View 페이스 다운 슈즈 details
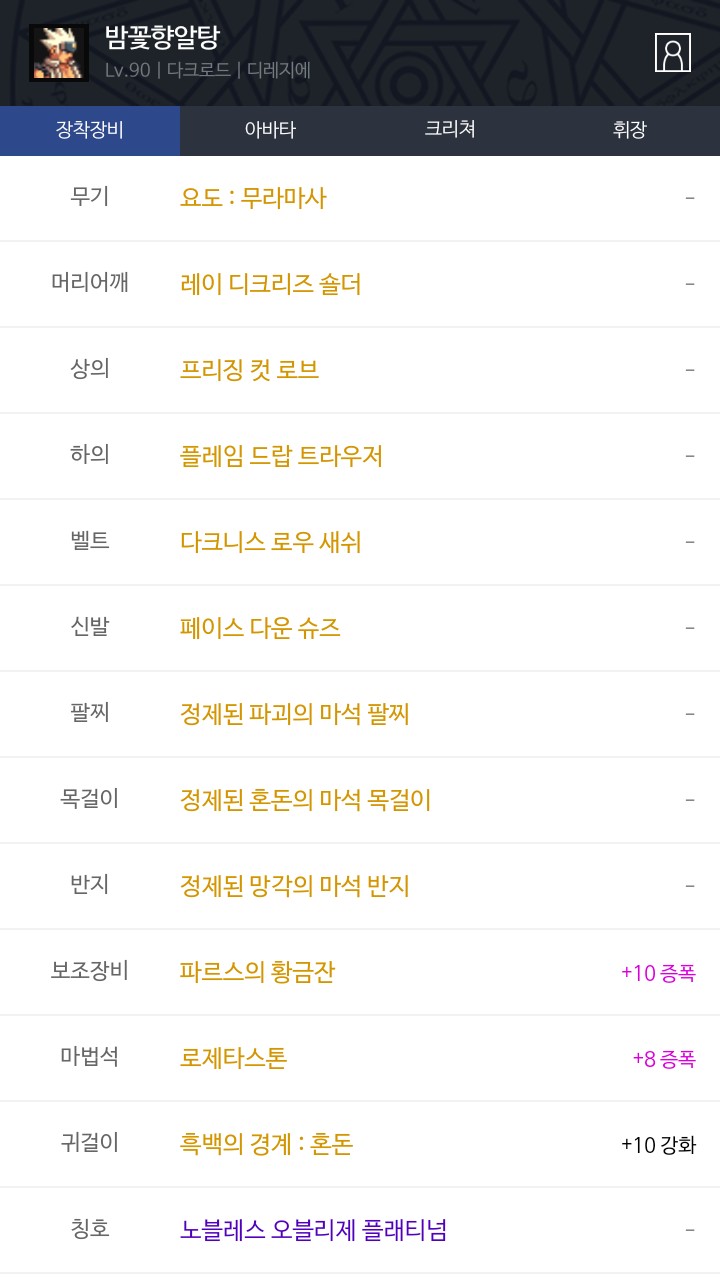Image resolution: width=720 pixels, height=1280 pixels. [x=260, y=628]
